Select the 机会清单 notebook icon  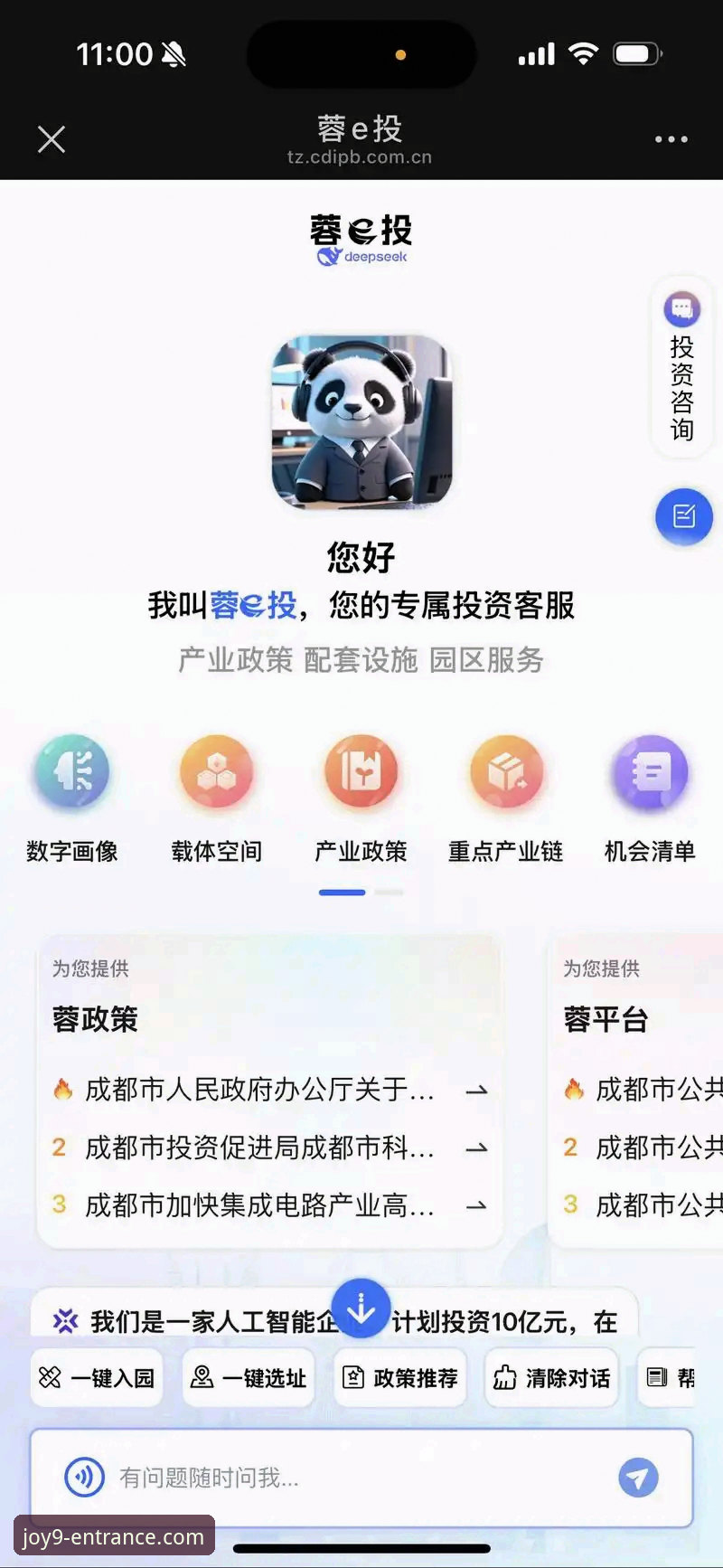pos(651,771)
